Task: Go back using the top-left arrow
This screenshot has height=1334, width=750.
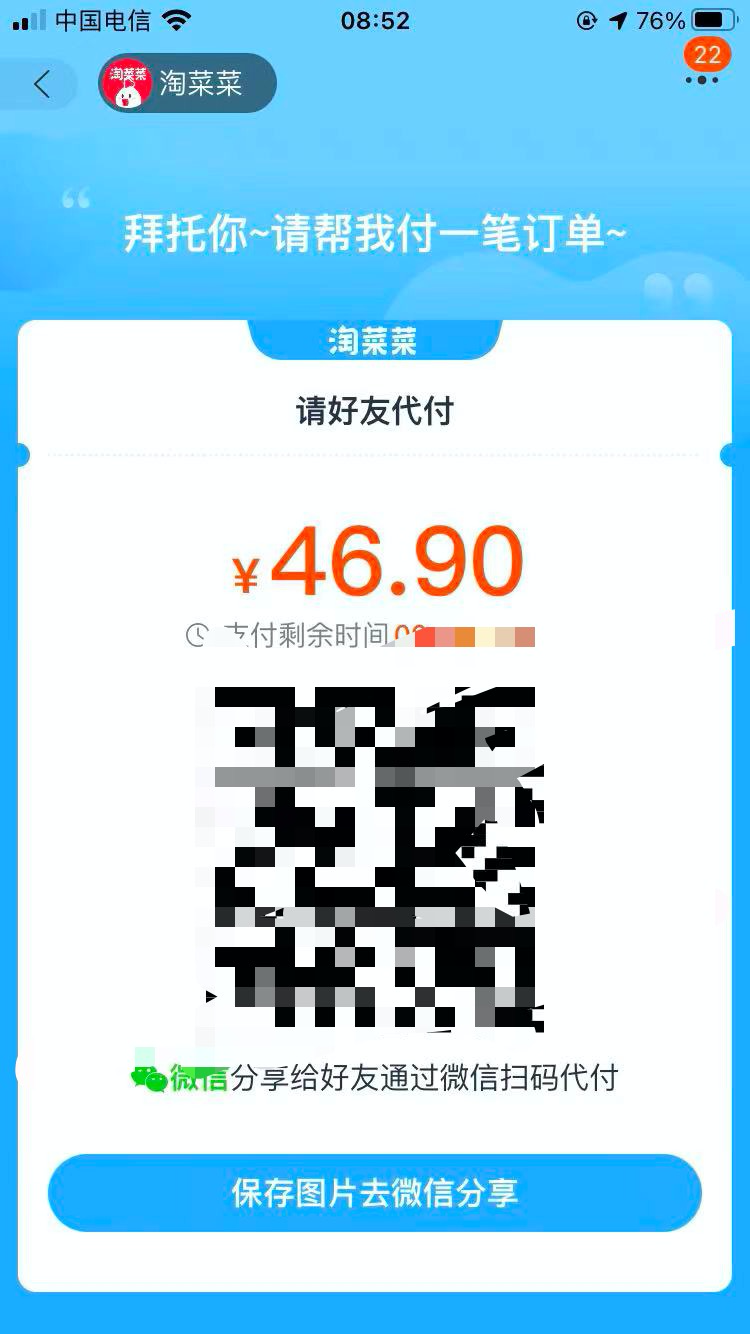Action: tap(41, 84)
